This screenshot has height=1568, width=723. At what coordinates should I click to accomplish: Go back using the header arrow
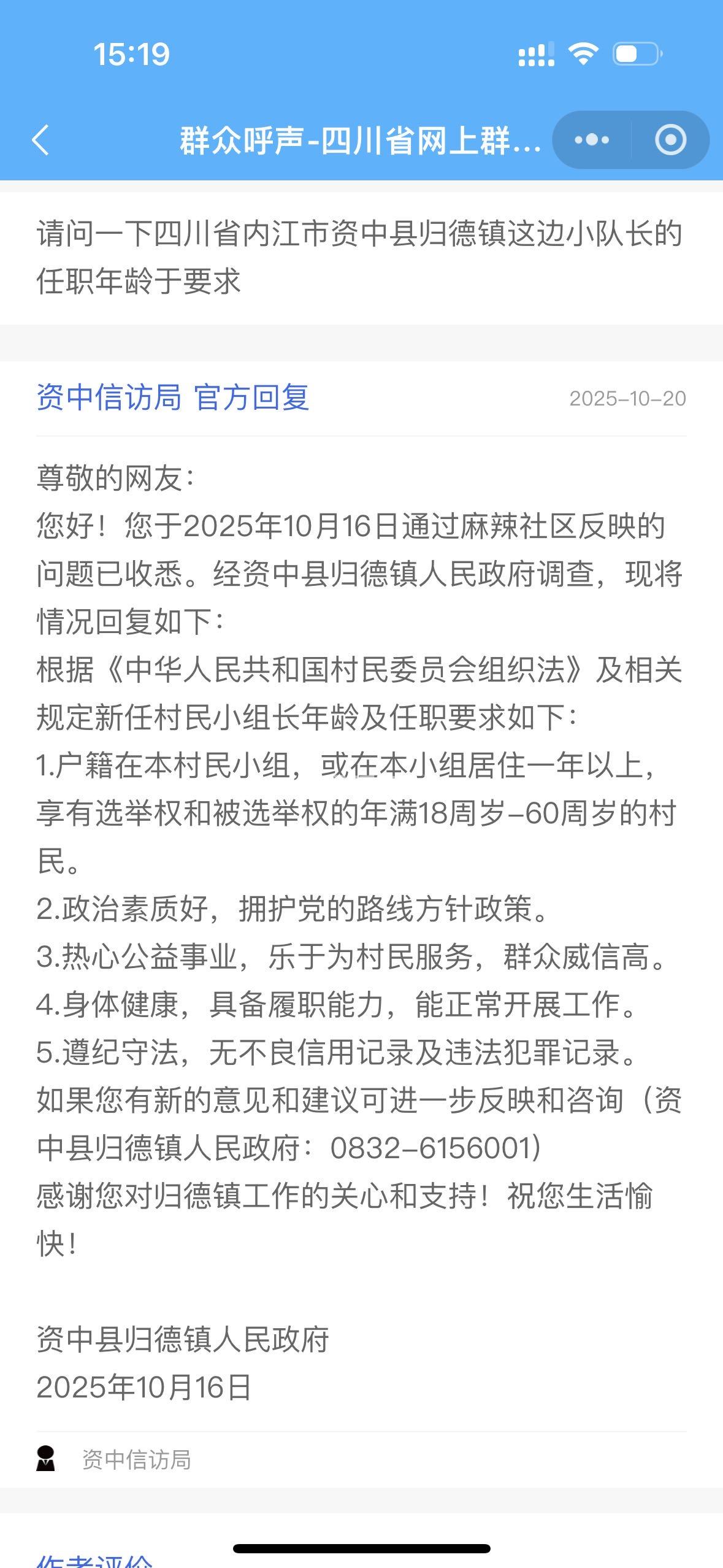point(40,140)
